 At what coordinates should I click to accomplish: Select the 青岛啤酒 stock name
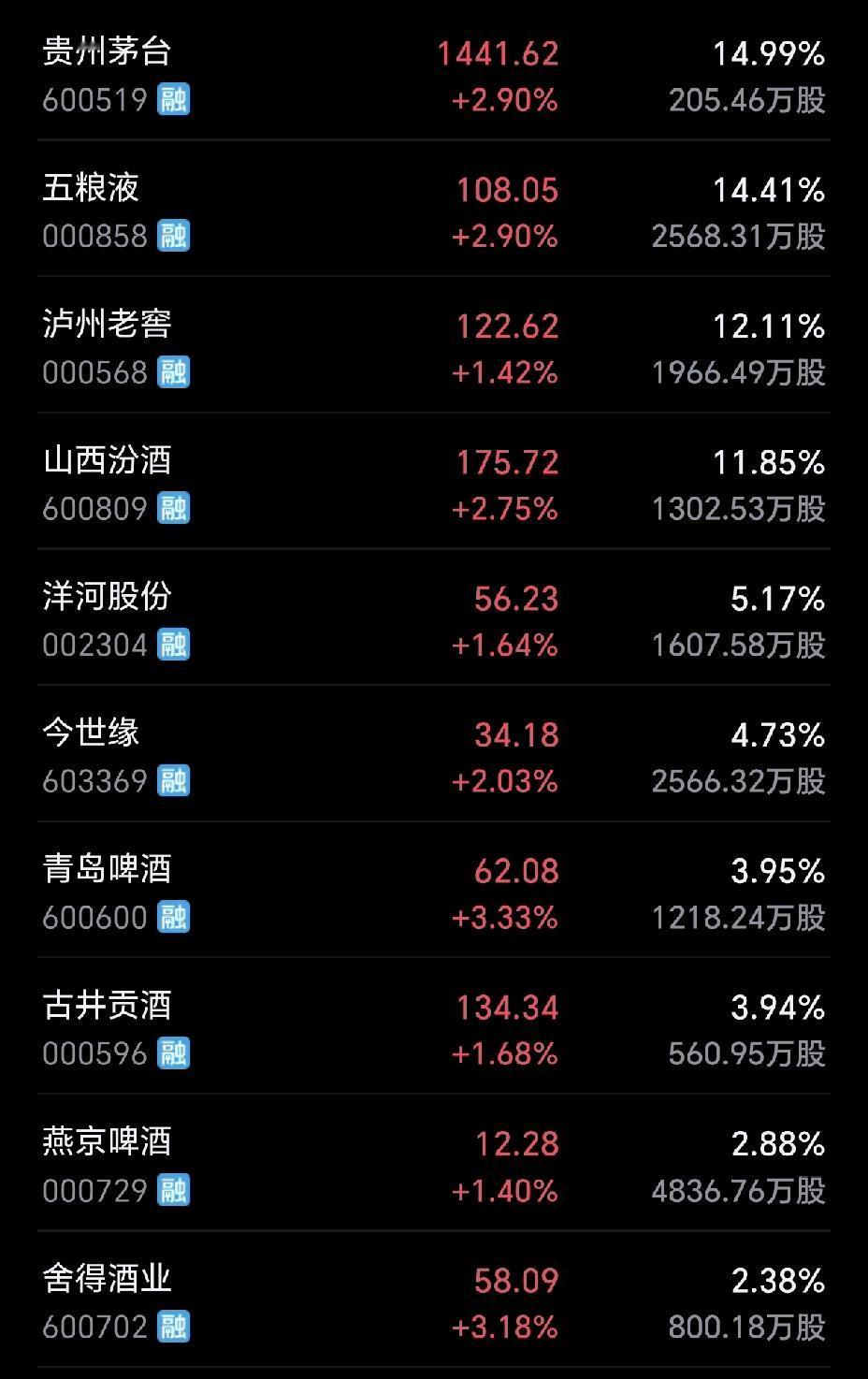click(108, 870)
